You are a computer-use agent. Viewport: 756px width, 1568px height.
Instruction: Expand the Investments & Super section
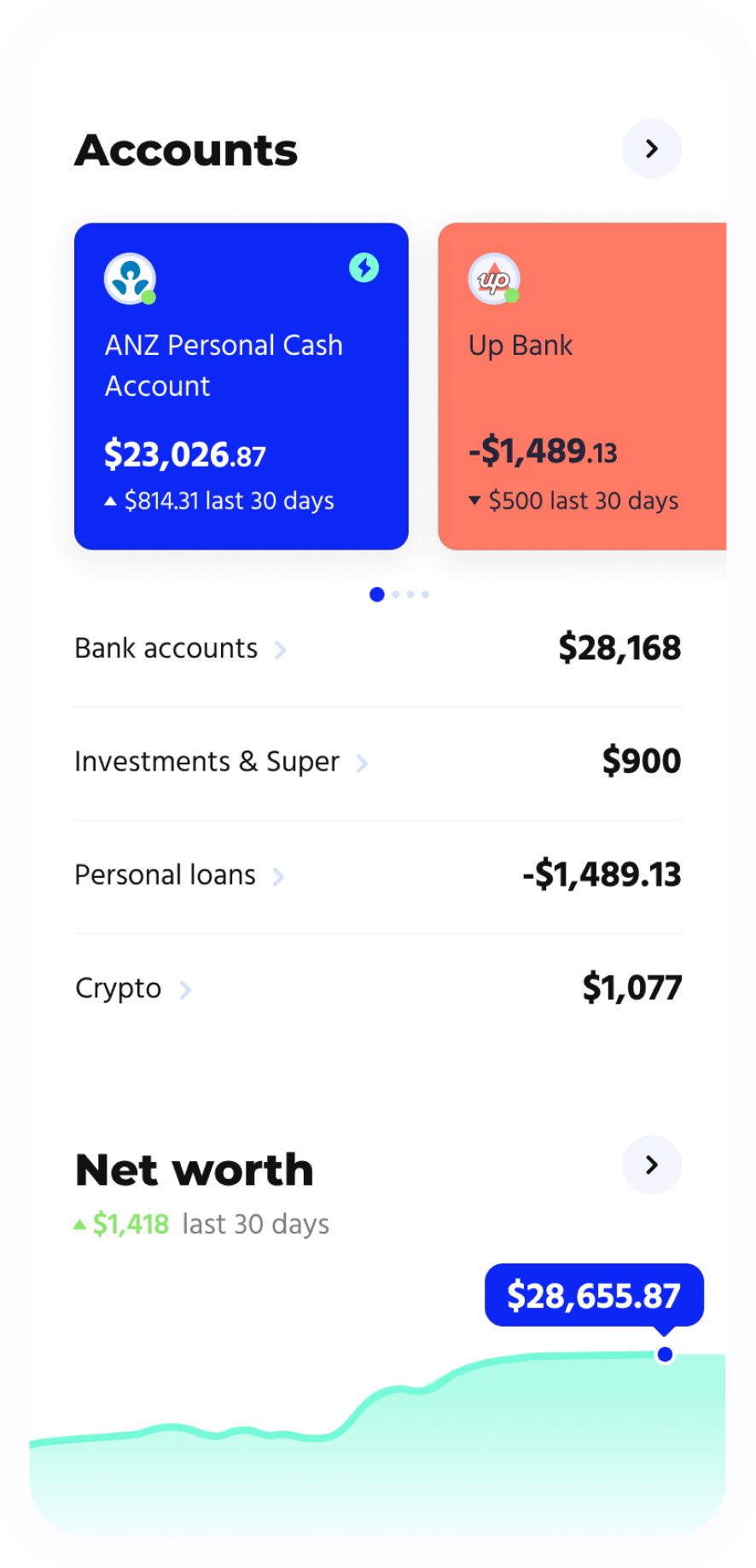(x=363, y=764)
